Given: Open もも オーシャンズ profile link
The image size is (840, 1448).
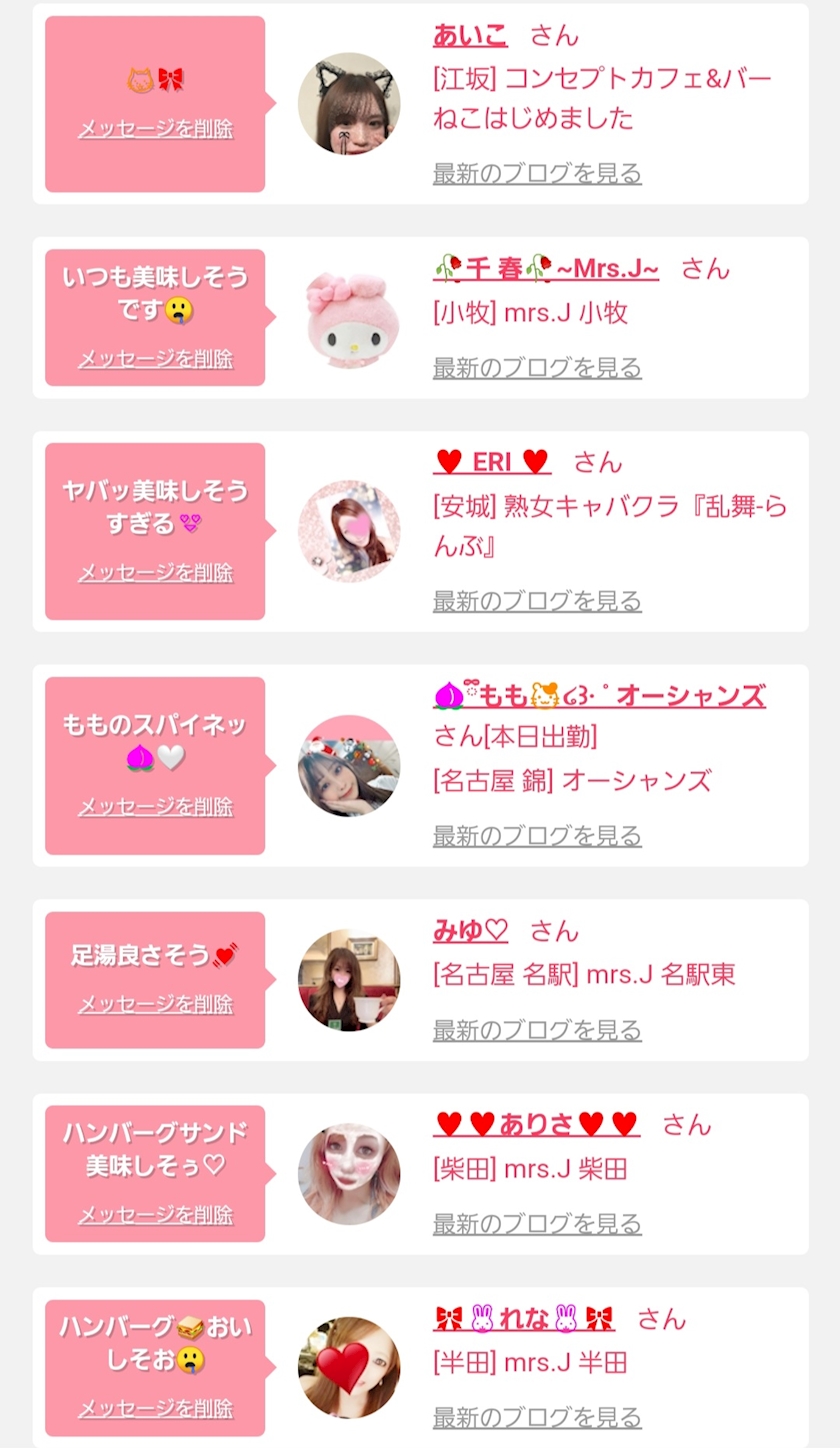Looking at the screenshot, I should (x=600, y=696).
